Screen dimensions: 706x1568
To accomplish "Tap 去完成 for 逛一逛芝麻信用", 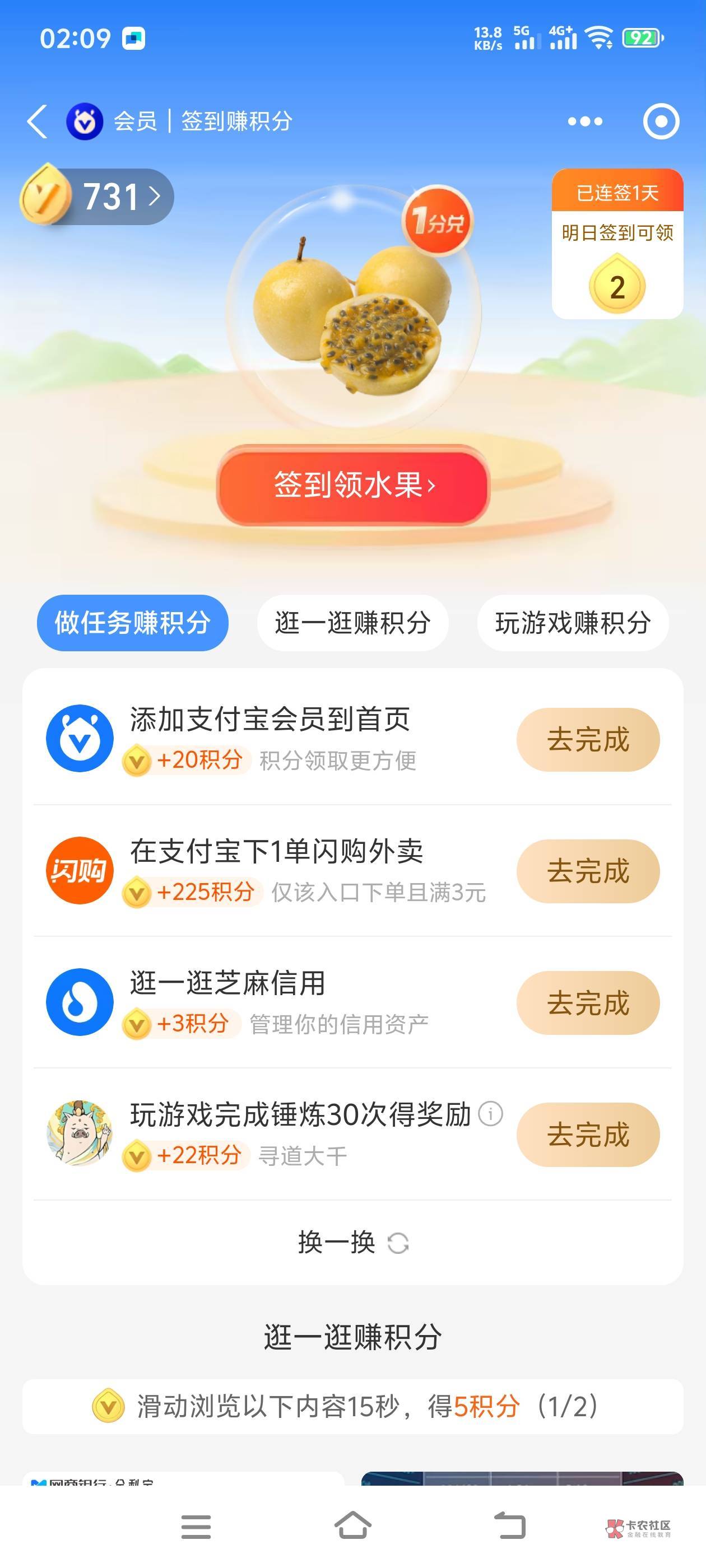I will click(588, 1002).
